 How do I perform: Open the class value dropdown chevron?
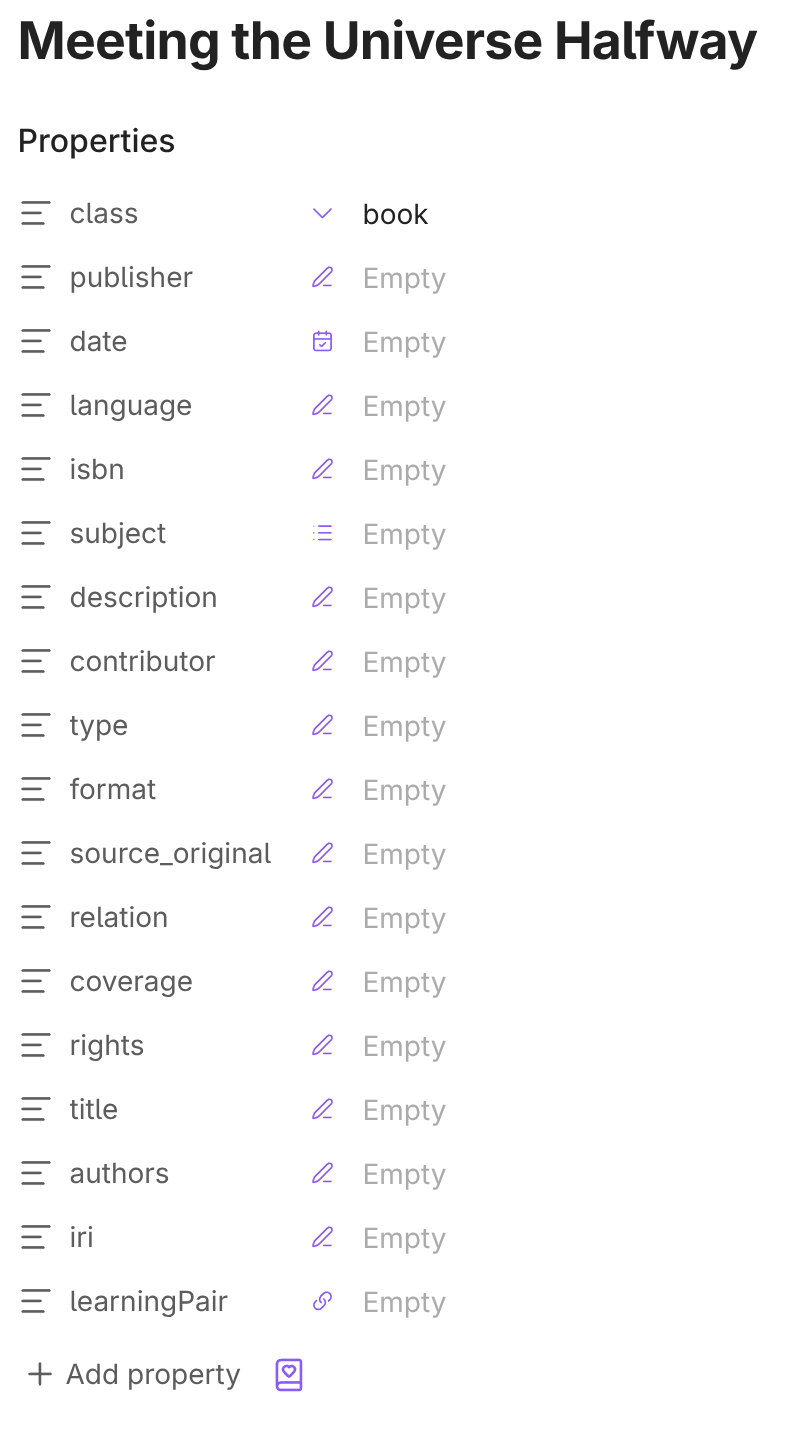tap(322, 213)
